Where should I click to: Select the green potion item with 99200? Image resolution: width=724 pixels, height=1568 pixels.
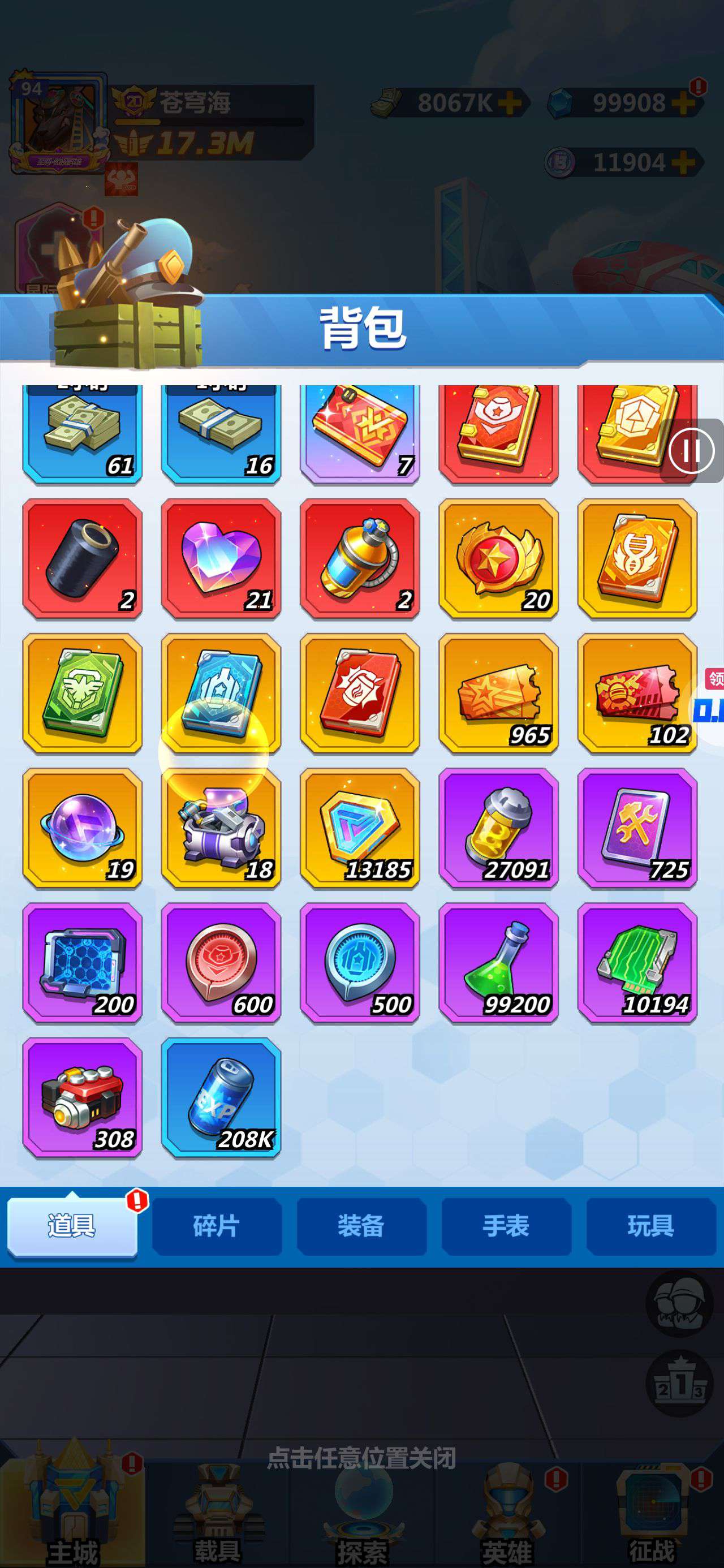(499, 962)
